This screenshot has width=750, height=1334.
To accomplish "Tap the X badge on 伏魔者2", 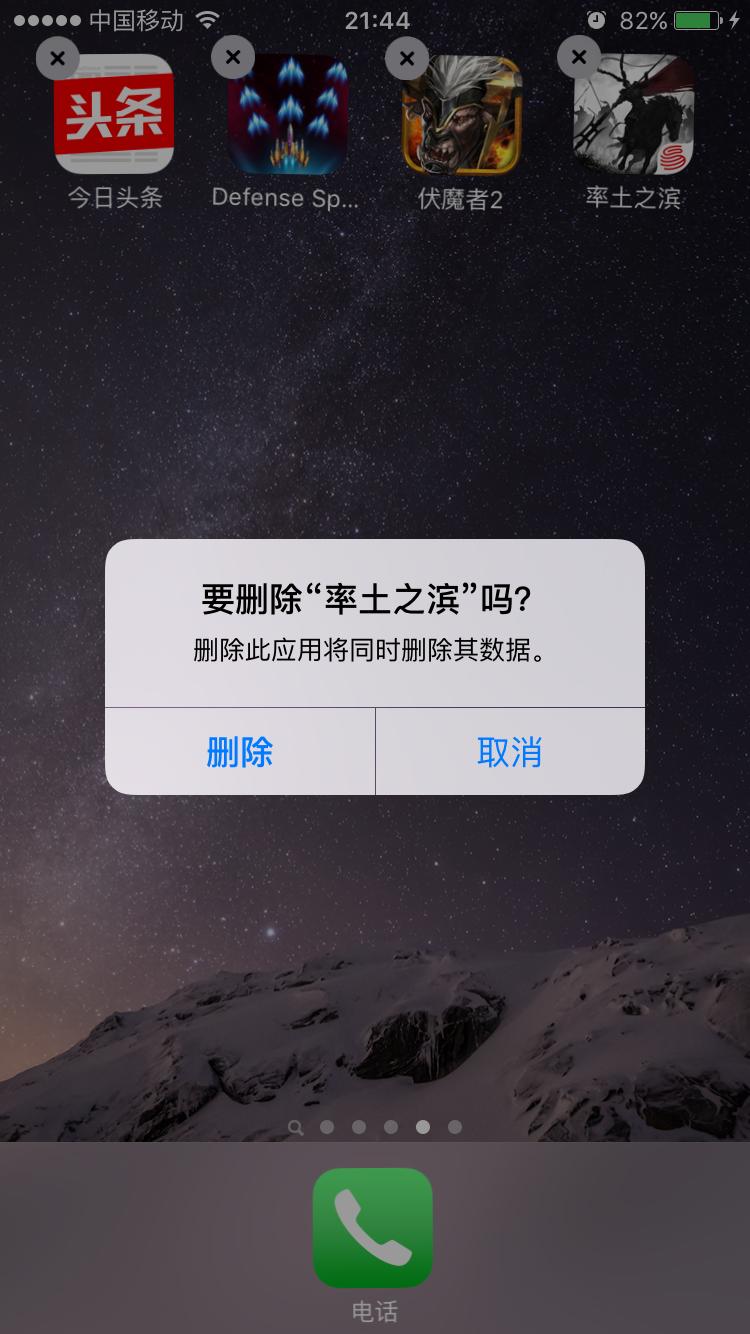I will tap(406, 58).
